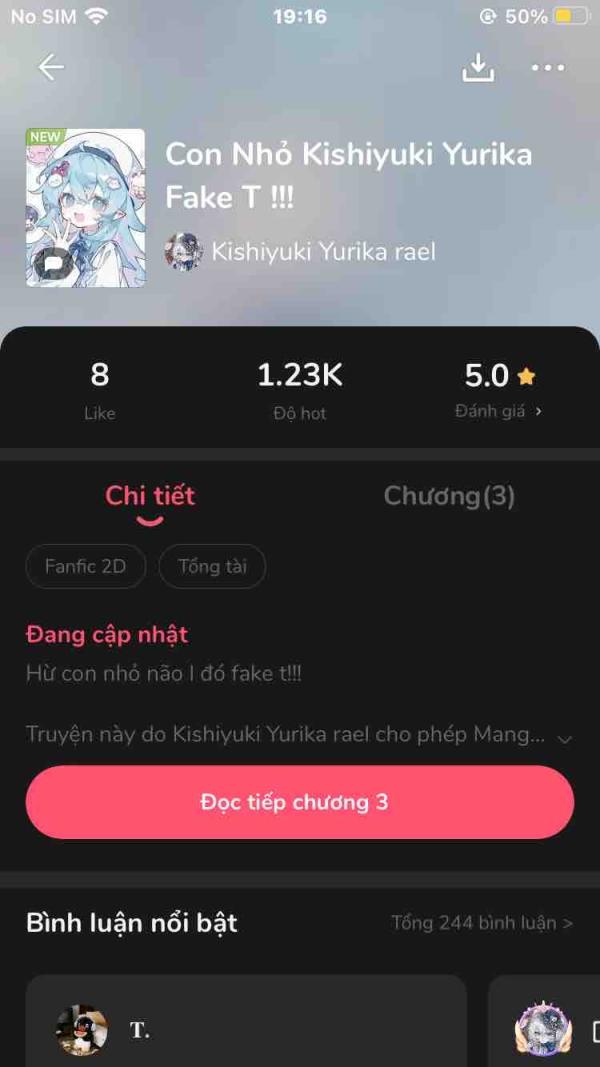
Task: Tap Đọc tiếp chương 3 button
Action: (x=300, y=802)
